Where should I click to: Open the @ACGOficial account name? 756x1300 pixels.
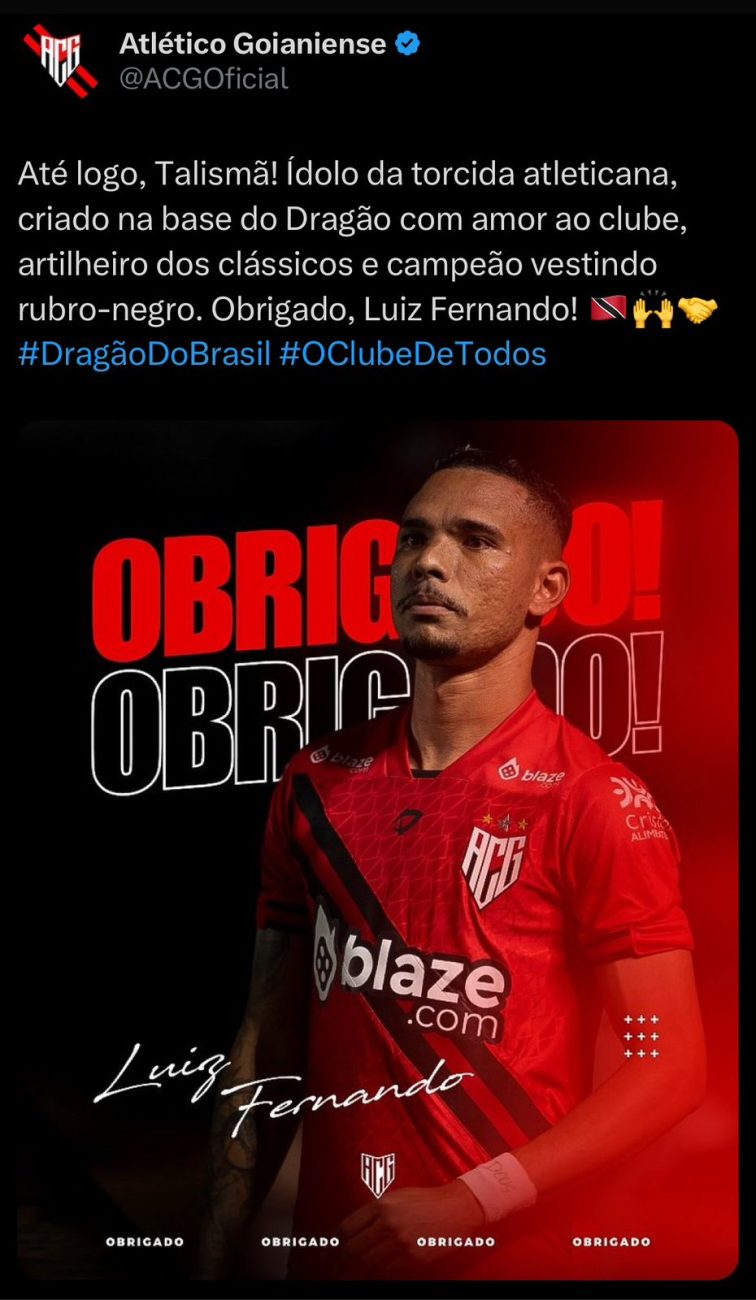203,78
